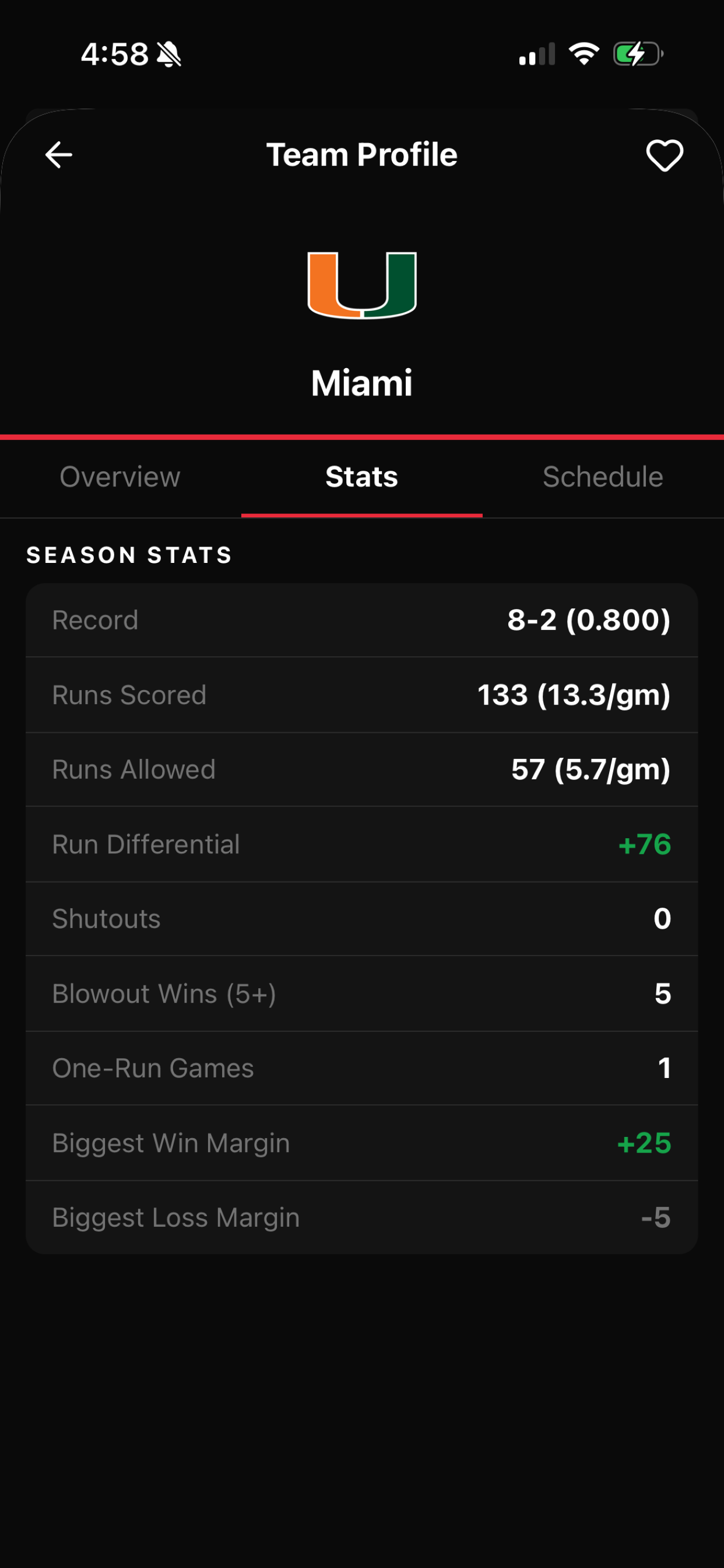Tap the Wi-Fi indicator in the status bar
Image resolution: width=724 pixels, height=1568 pixels.
(x=583, y=54)
